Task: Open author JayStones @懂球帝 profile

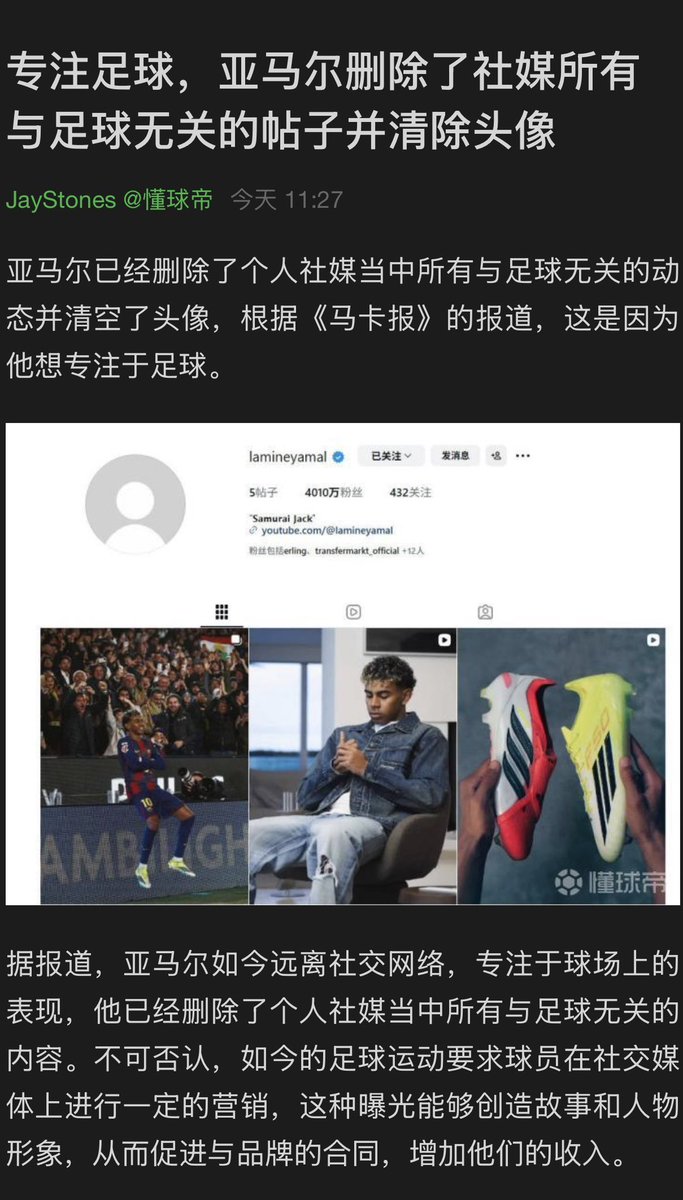Action: click(x=109, y=200)
